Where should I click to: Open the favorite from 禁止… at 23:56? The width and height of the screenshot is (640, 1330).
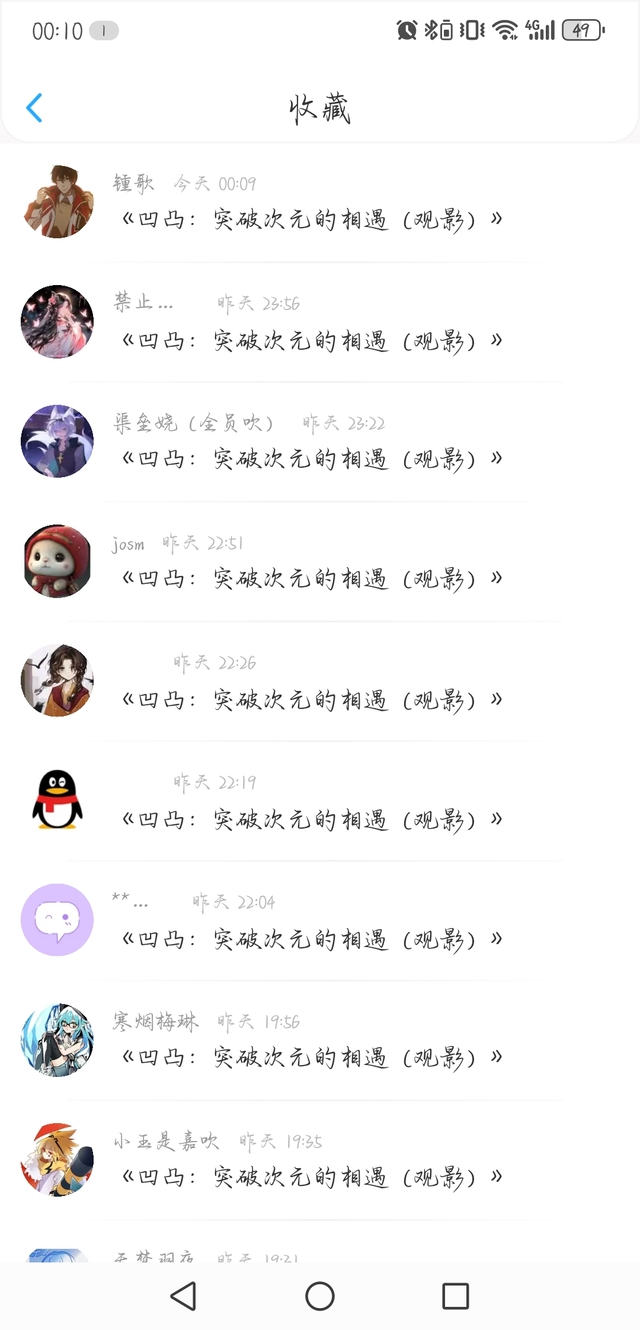coord(310,340)
